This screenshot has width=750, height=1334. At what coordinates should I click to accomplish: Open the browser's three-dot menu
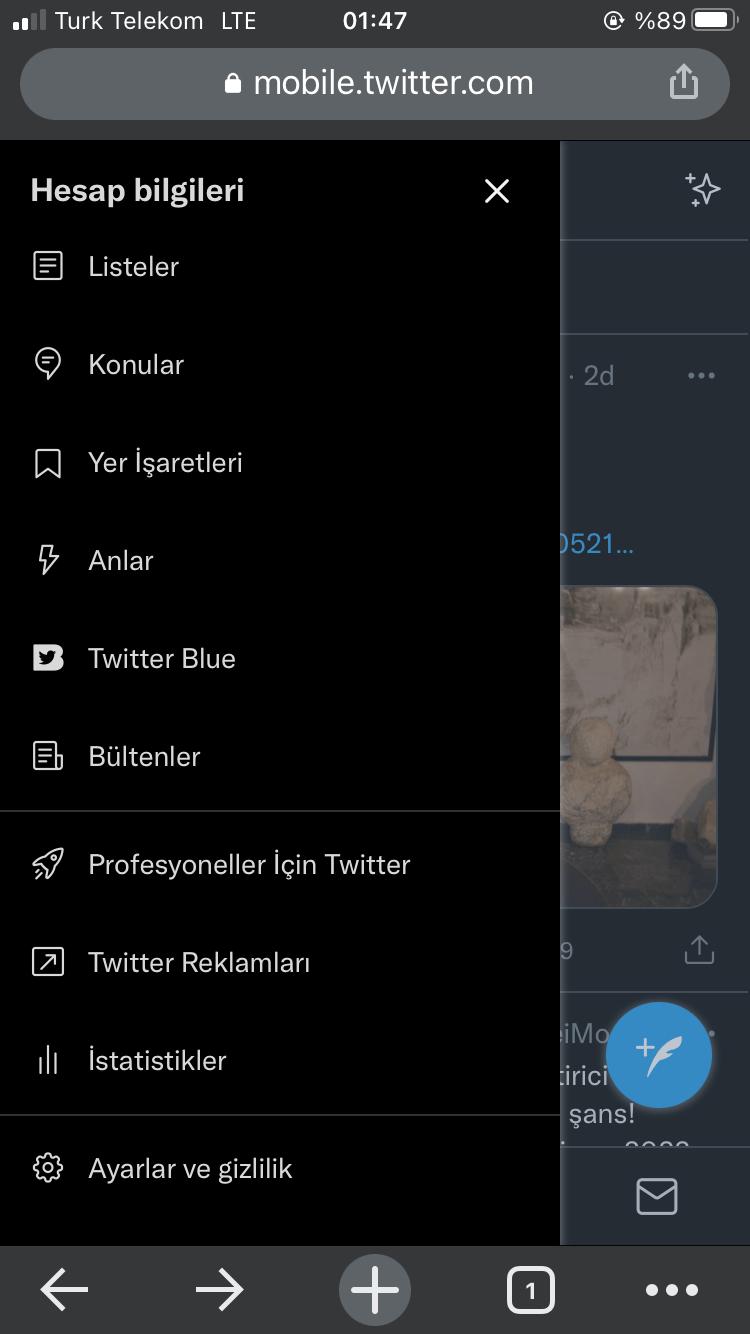pyautogui.click(x=672, y=1290)
